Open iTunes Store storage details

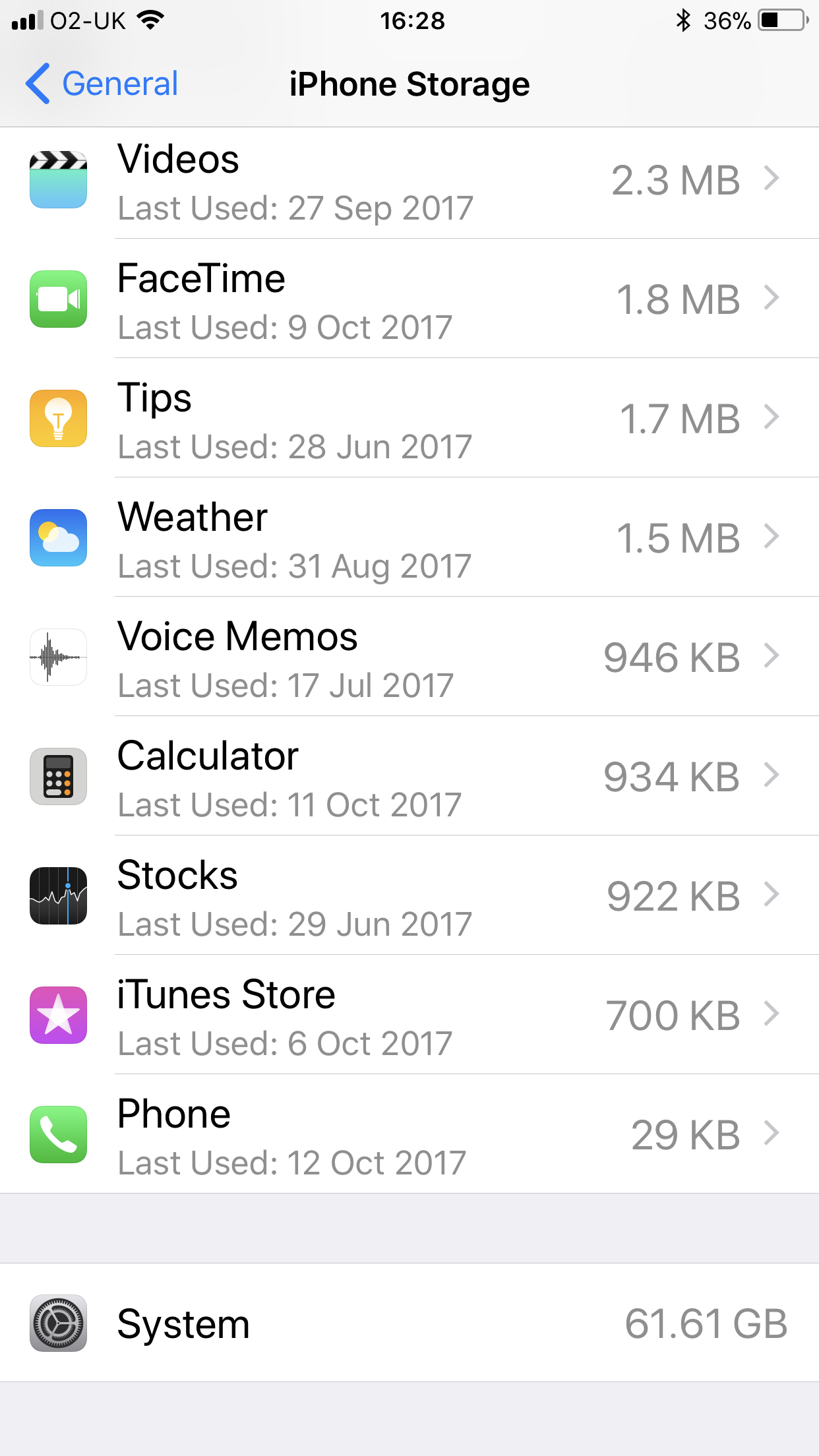click(x=409, y=1015)
